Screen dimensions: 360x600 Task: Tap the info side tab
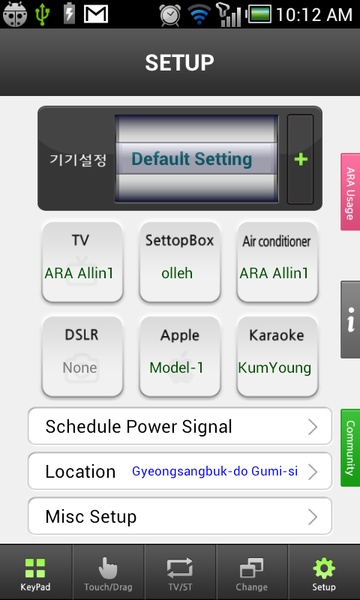tap(350, 320)
